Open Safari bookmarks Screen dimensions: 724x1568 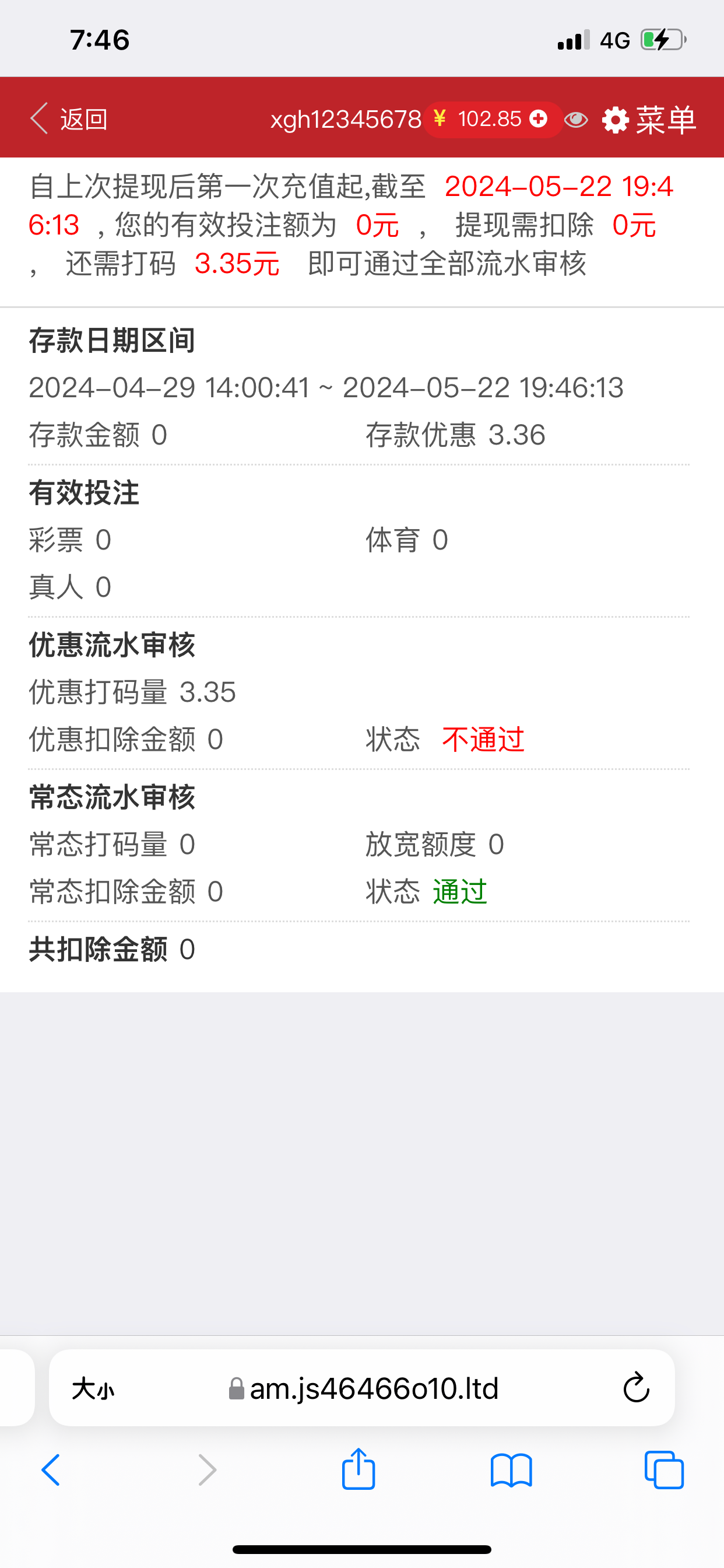tap(511, 1470)
